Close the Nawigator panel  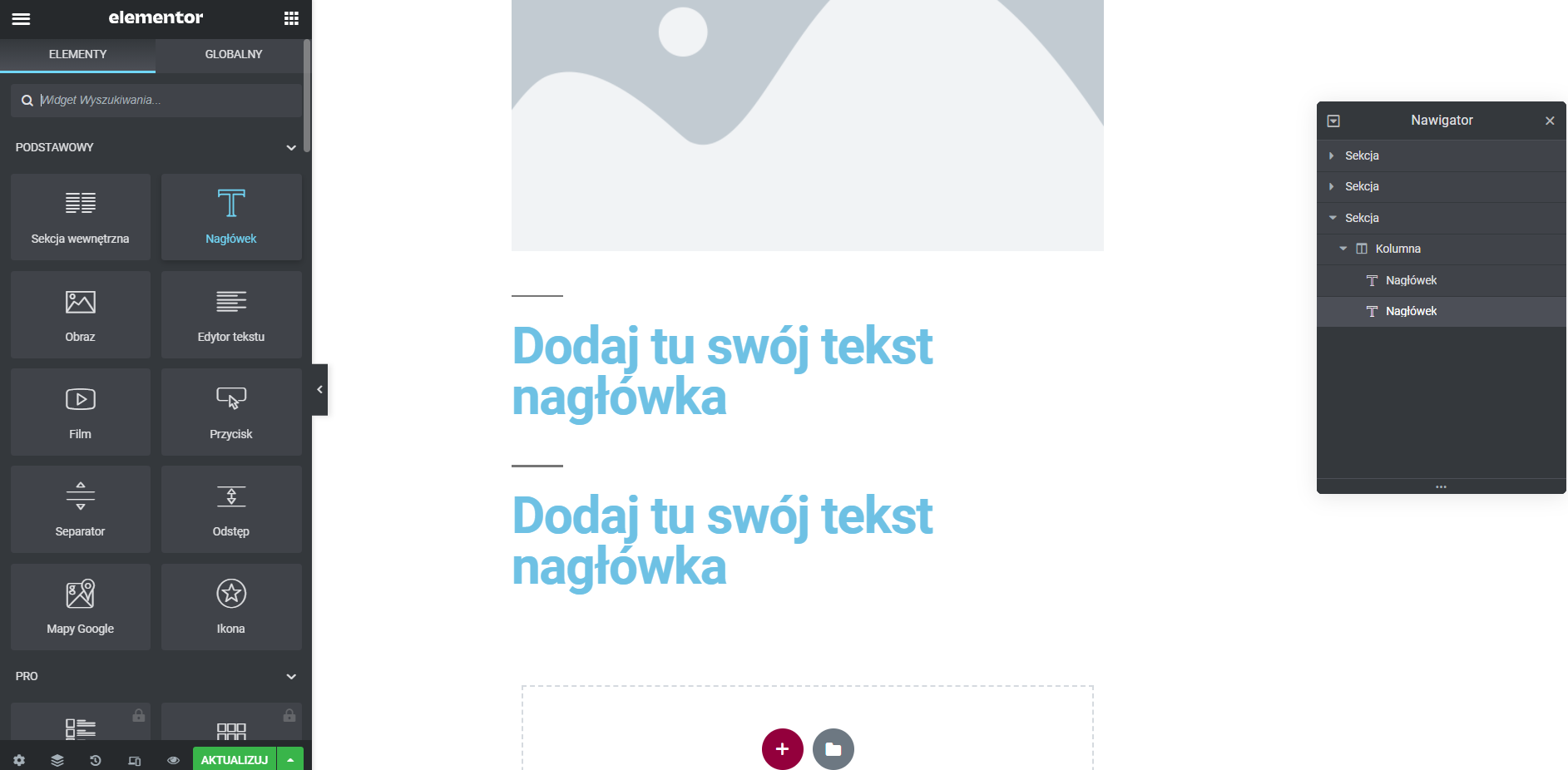1550,121
